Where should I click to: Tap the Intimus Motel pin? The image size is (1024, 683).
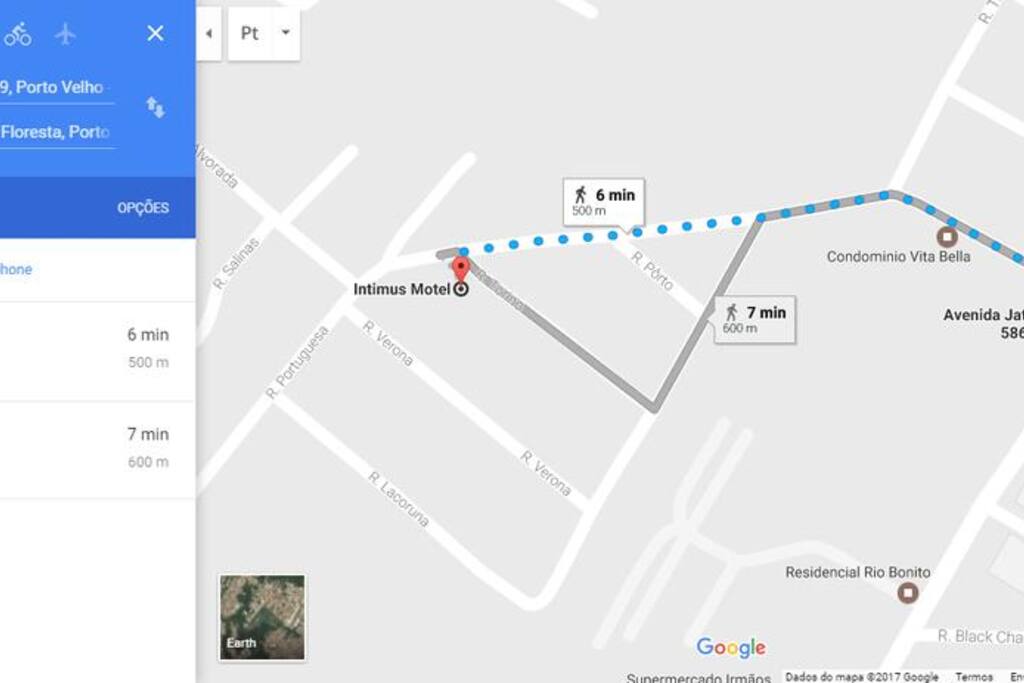[460, 270]
